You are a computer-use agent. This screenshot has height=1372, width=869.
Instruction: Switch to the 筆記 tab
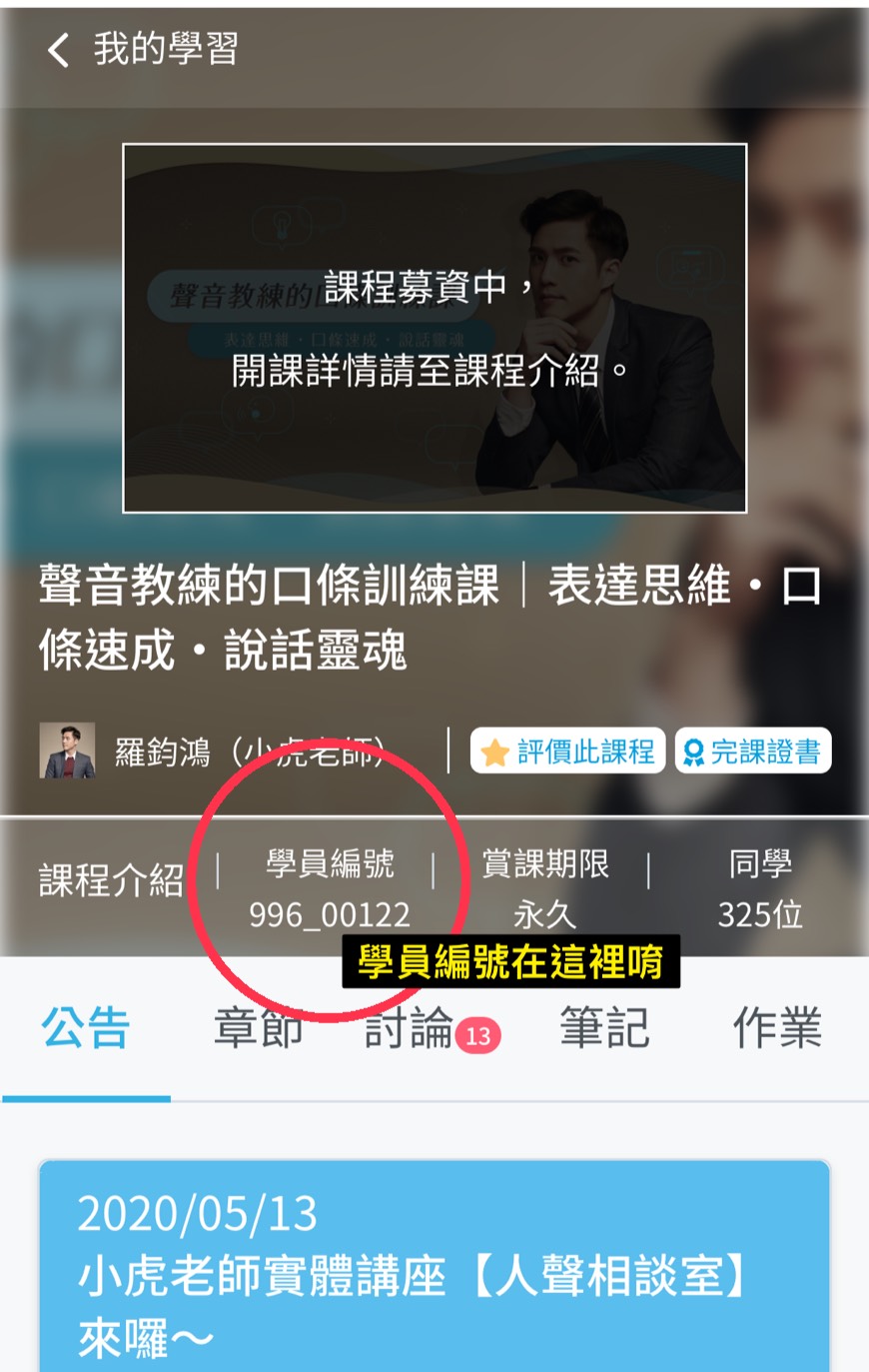coord(604,1028)
